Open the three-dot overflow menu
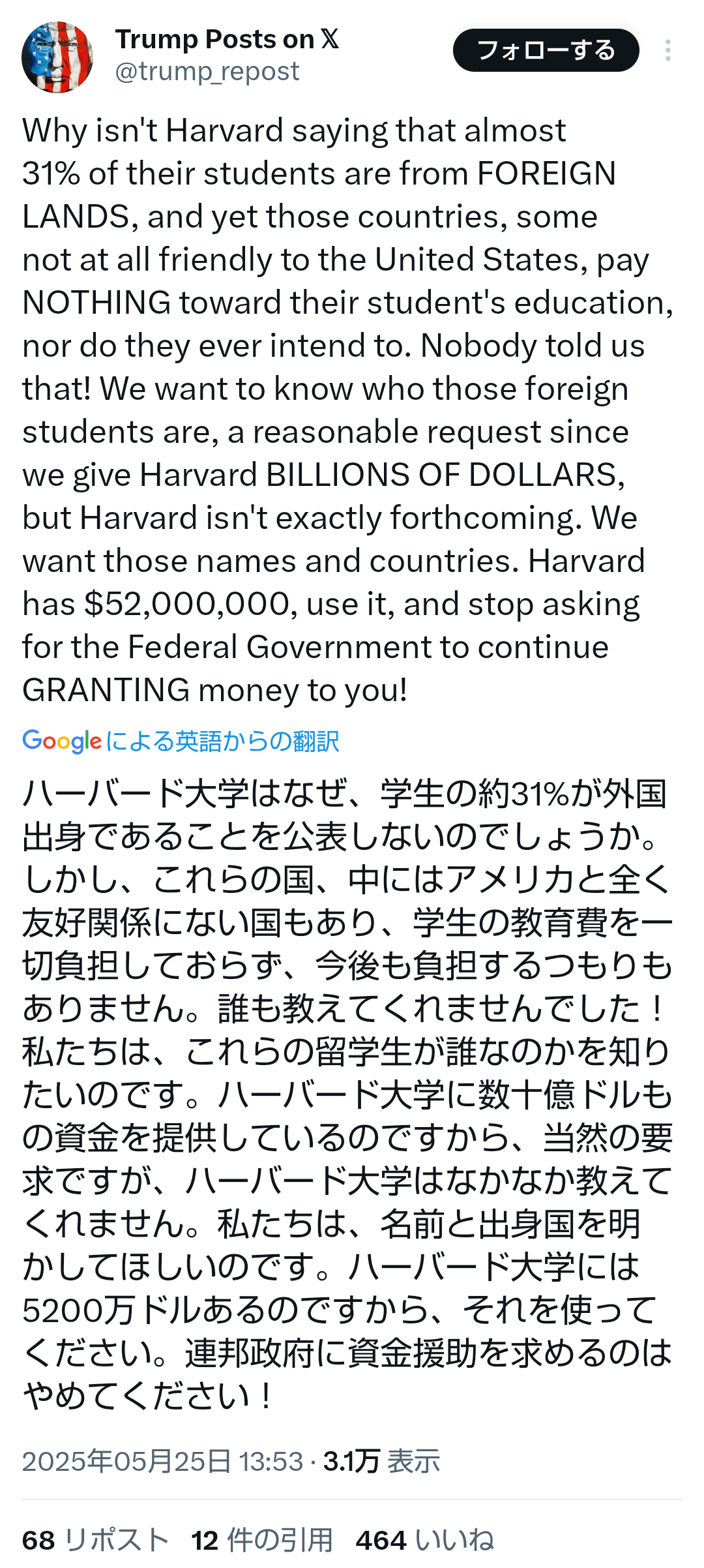The height and width of the screenshot is (1568, 704). tap(668, 50)
